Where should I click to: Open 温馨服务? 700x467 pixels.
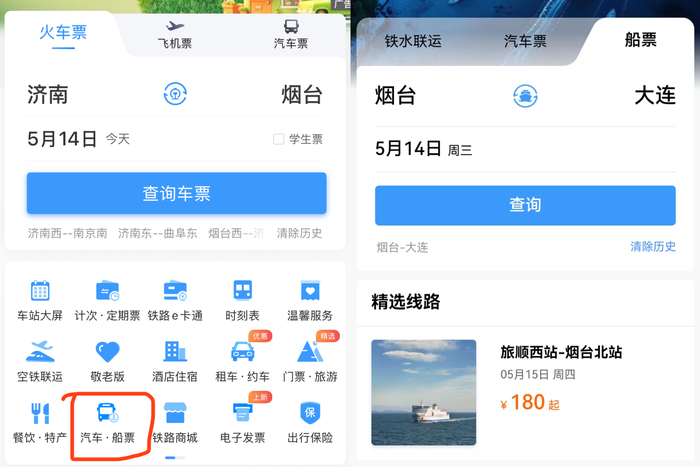click(x=310, y=300)
